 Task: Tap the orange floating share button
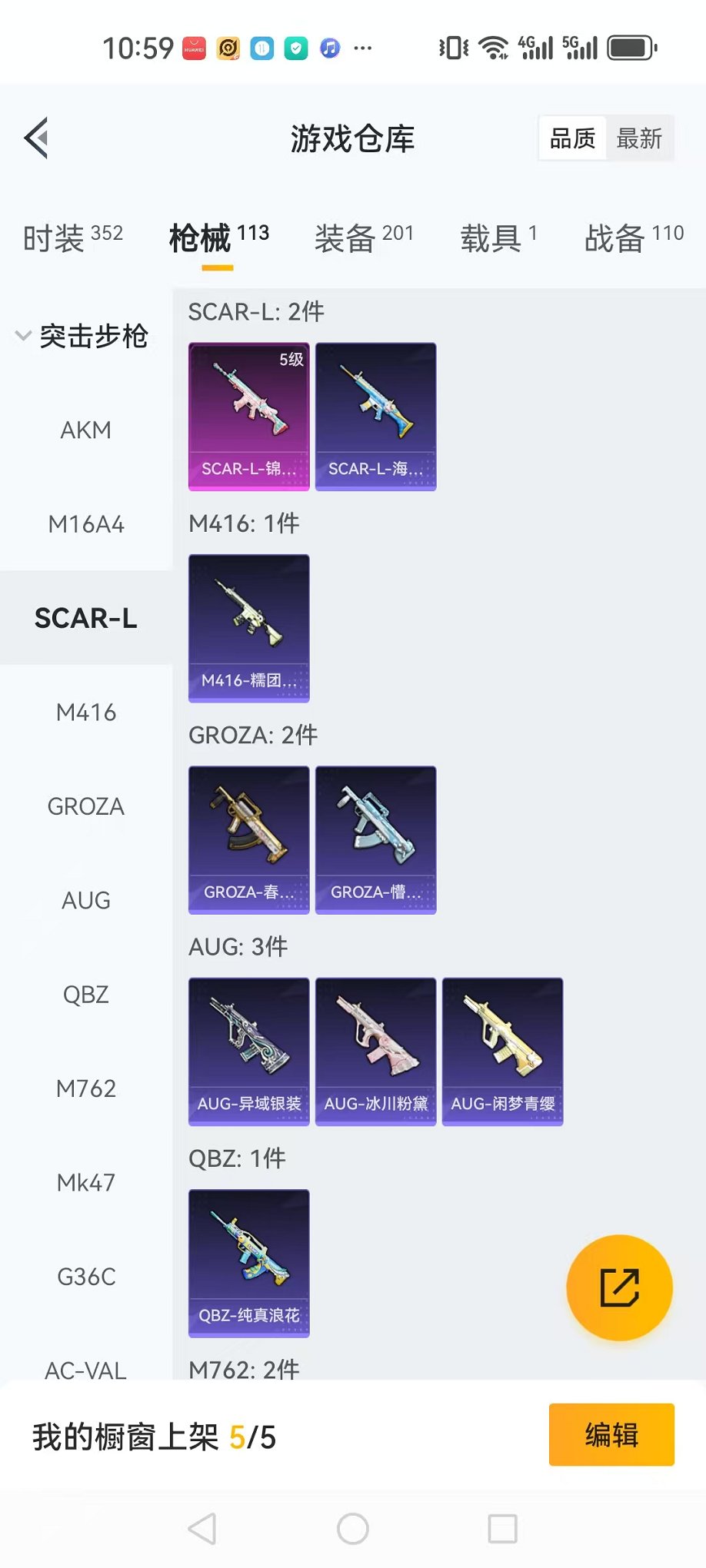tap(619, 1287)
